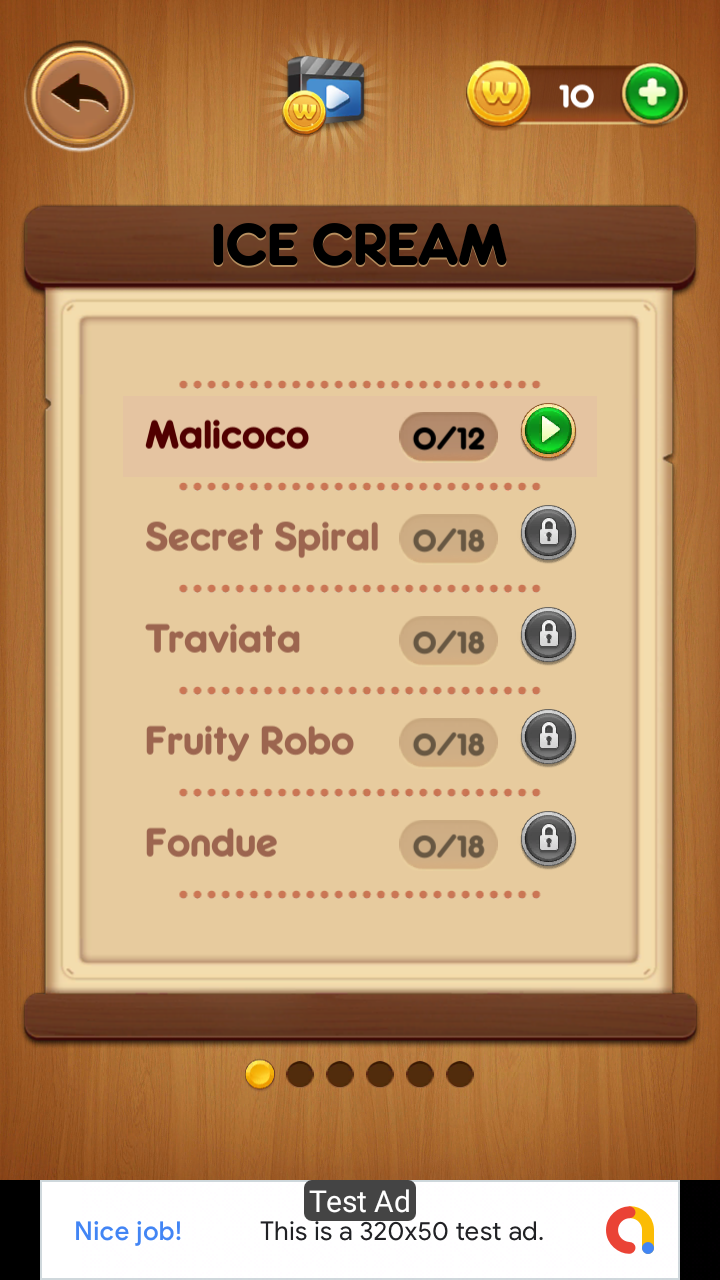The image size is (720, 1280).
Task: Go back using the wooden arrow button
Action: click(80, 96)
